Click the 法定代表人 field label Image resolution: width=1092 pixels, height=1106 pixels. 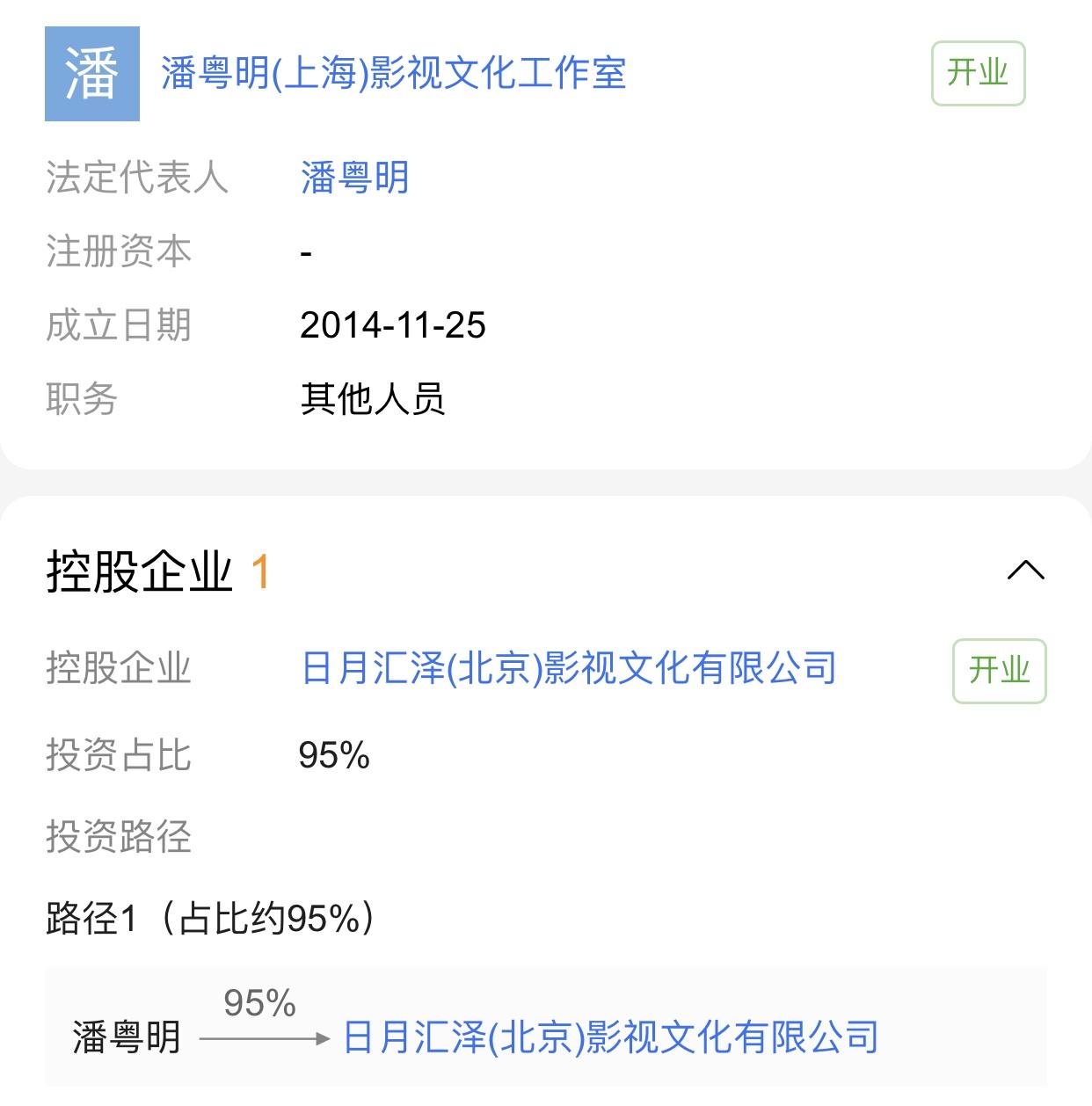137,178
